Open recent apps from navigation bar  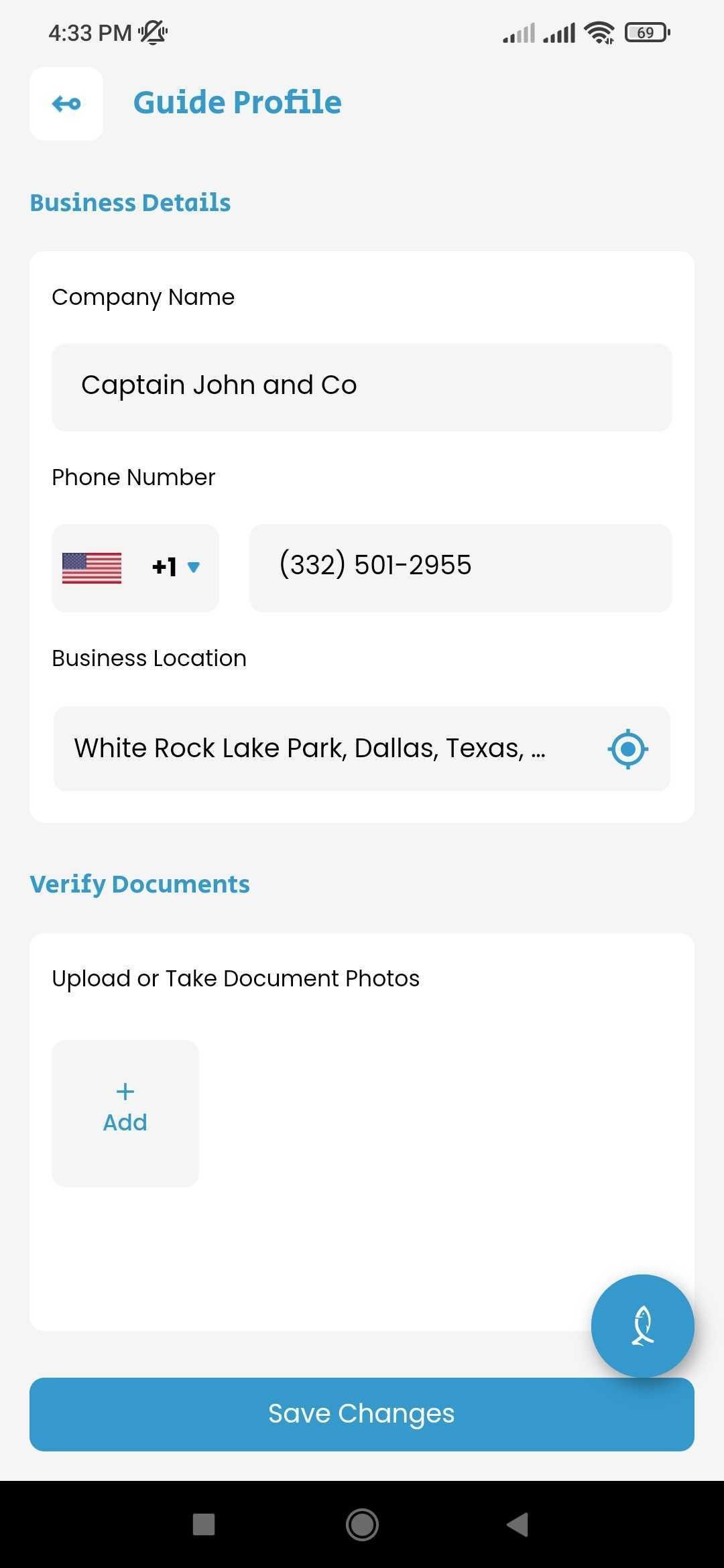204,1524
